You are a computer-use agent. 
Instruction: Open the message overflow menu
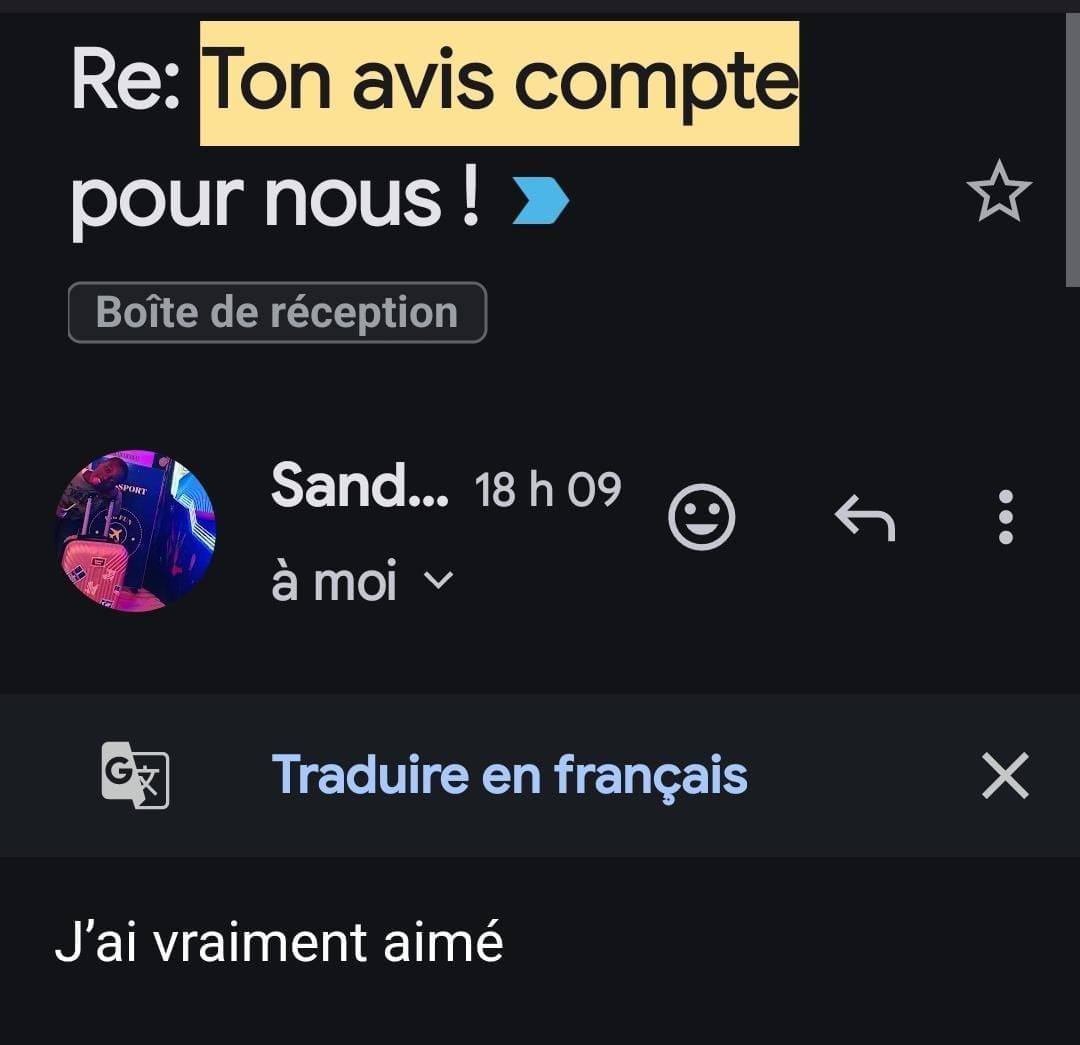(1005, 517)
